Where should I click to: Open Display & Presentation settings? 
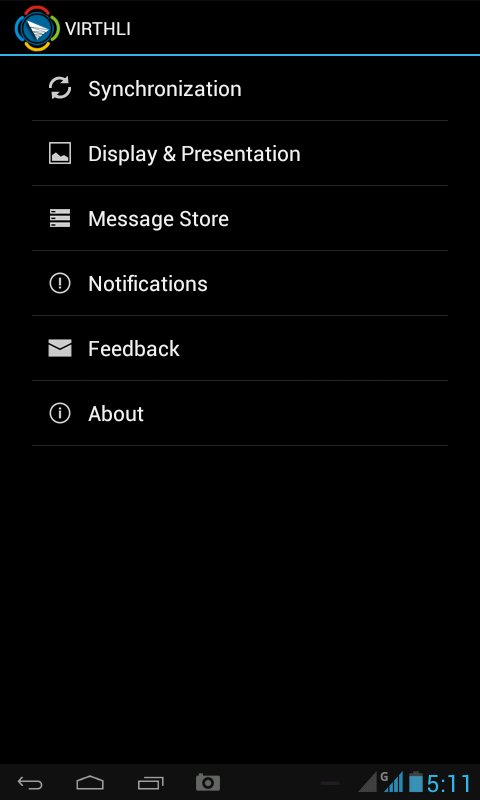(x=240, y=154)
